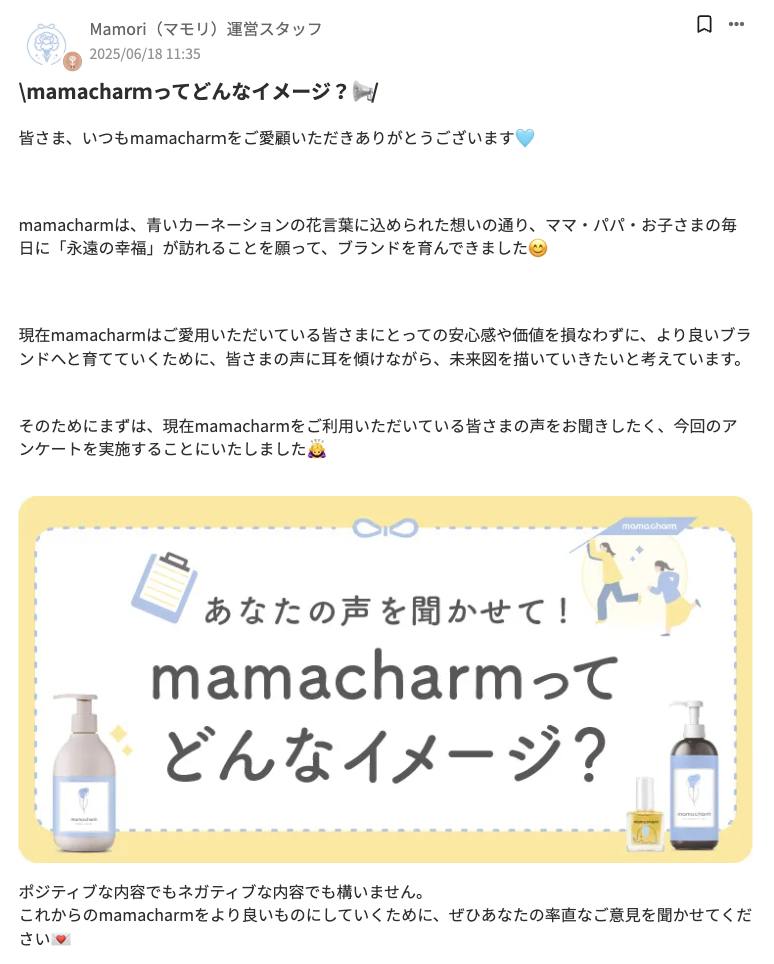Open the Mamori 運営スタッフ author name
Image resolution: width=774 pixels, height=964 pixels.
205,29
